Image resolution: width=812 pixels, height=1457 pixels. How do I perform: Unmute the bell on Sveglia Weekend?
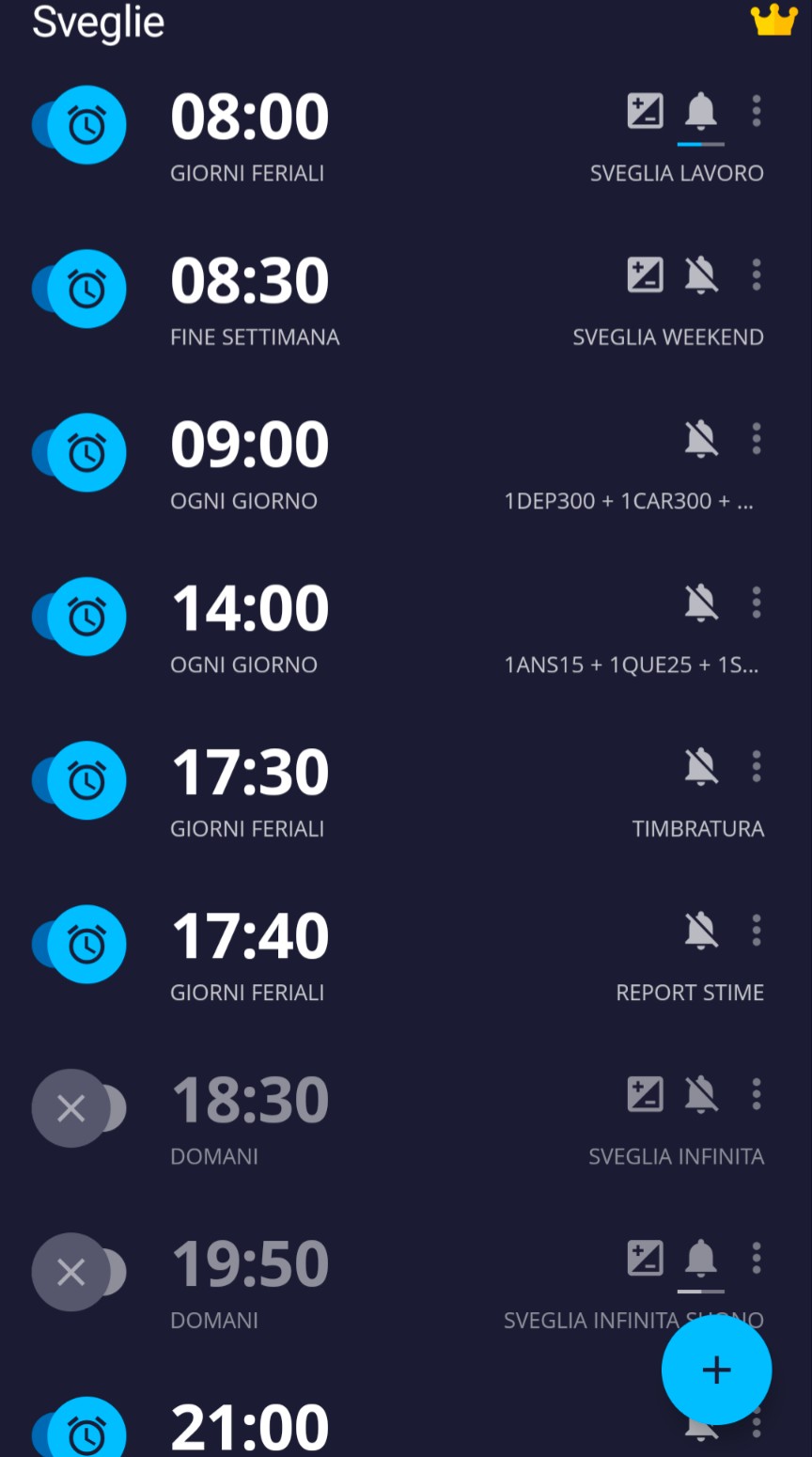(x=701, y=275)
